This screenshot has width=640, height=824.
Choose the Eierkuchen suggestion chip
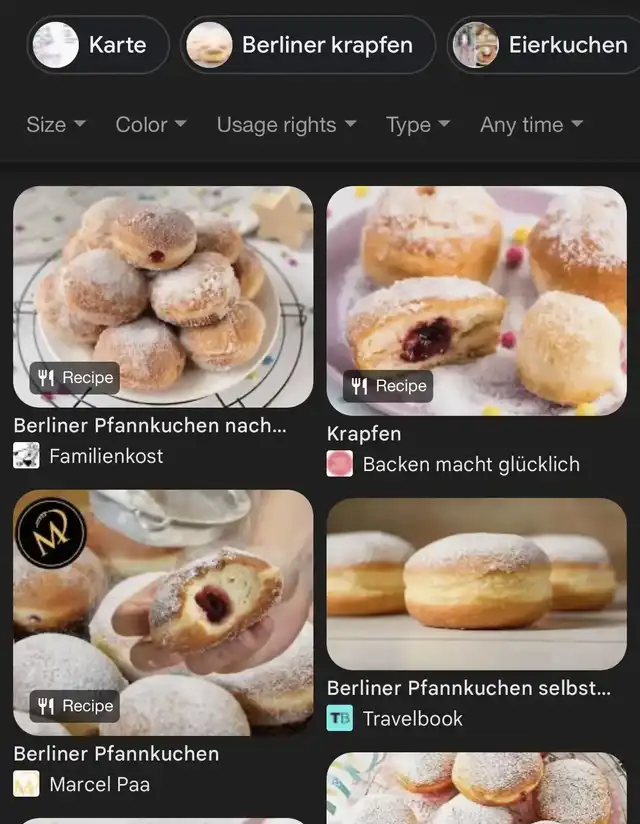click(x=545, y=45)
